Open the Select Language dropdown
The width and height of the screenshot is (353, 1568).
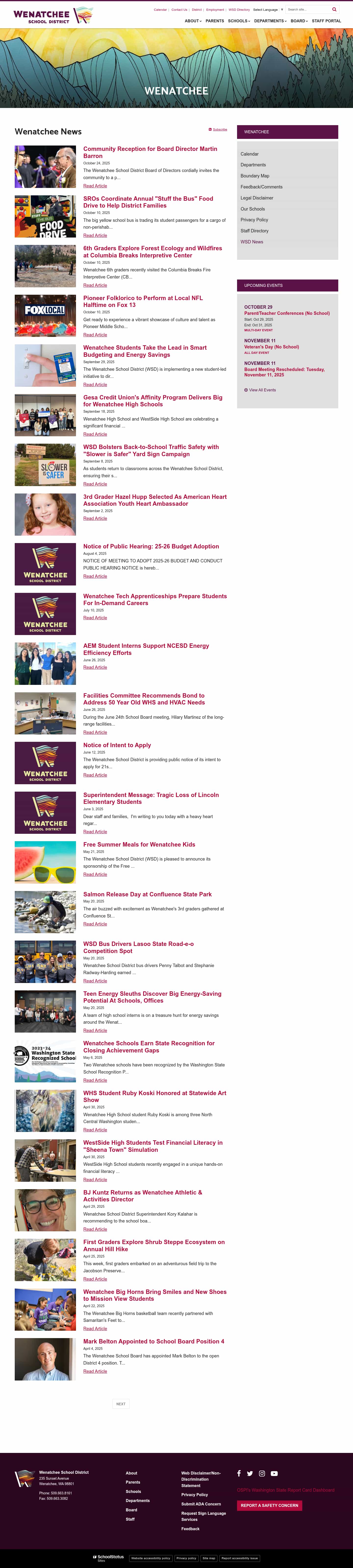(x=267, y=10)
